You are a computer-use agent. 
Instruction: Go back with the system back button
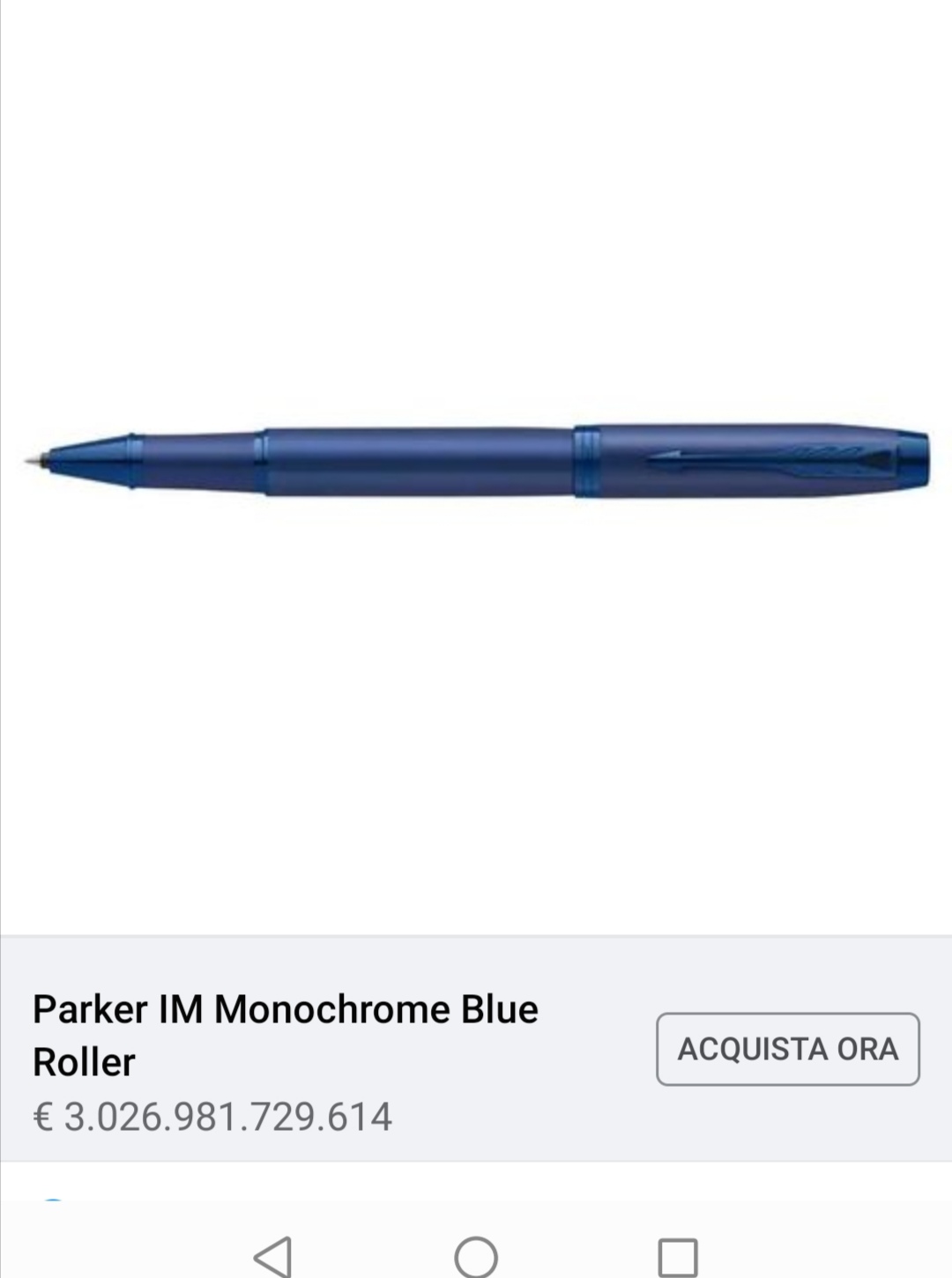pyautogui.click(x=273, y=1255)
